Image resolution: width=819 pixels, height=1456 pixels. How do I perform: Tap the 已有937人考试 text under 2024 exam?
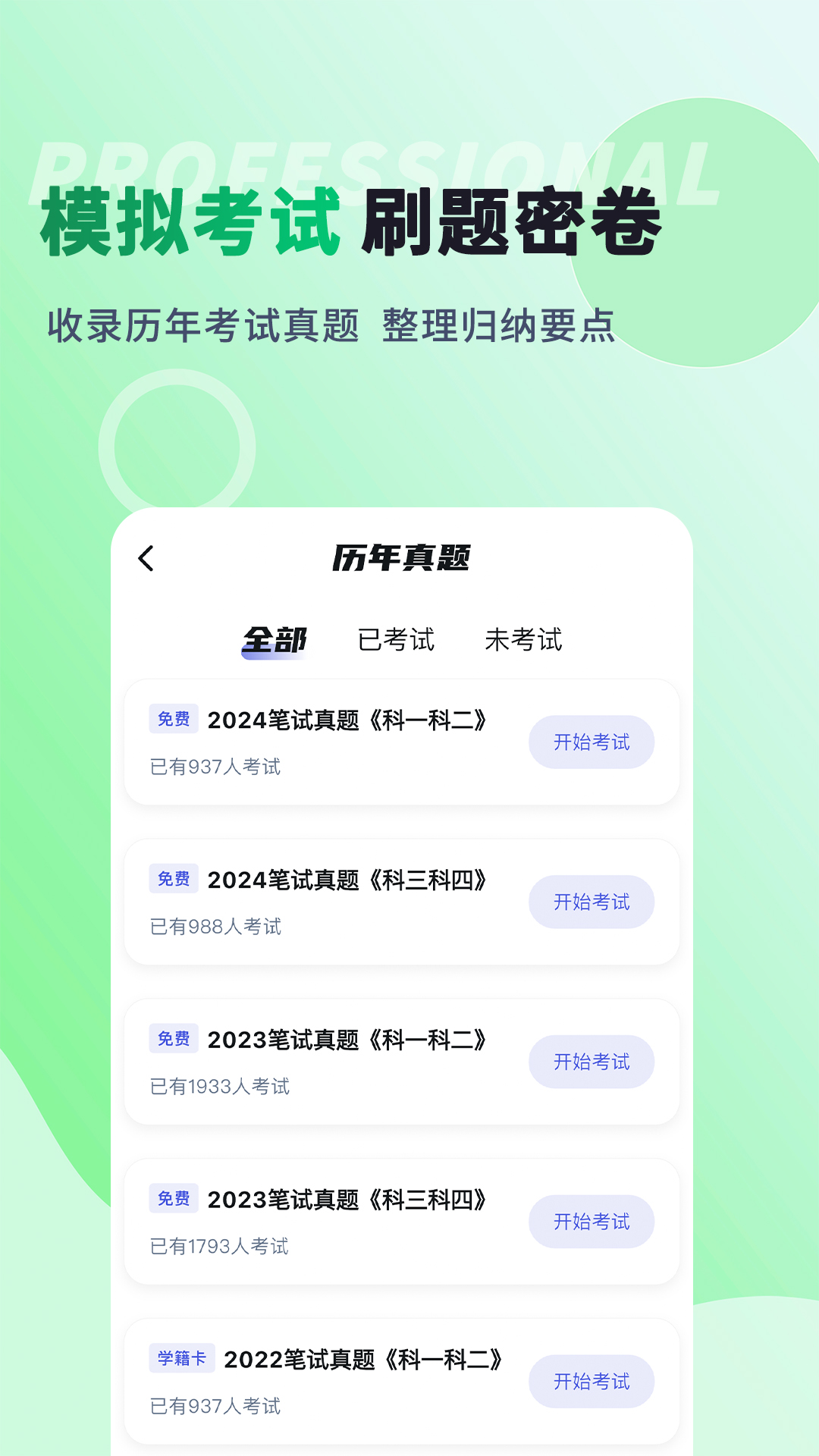click(x=215, y=767)
